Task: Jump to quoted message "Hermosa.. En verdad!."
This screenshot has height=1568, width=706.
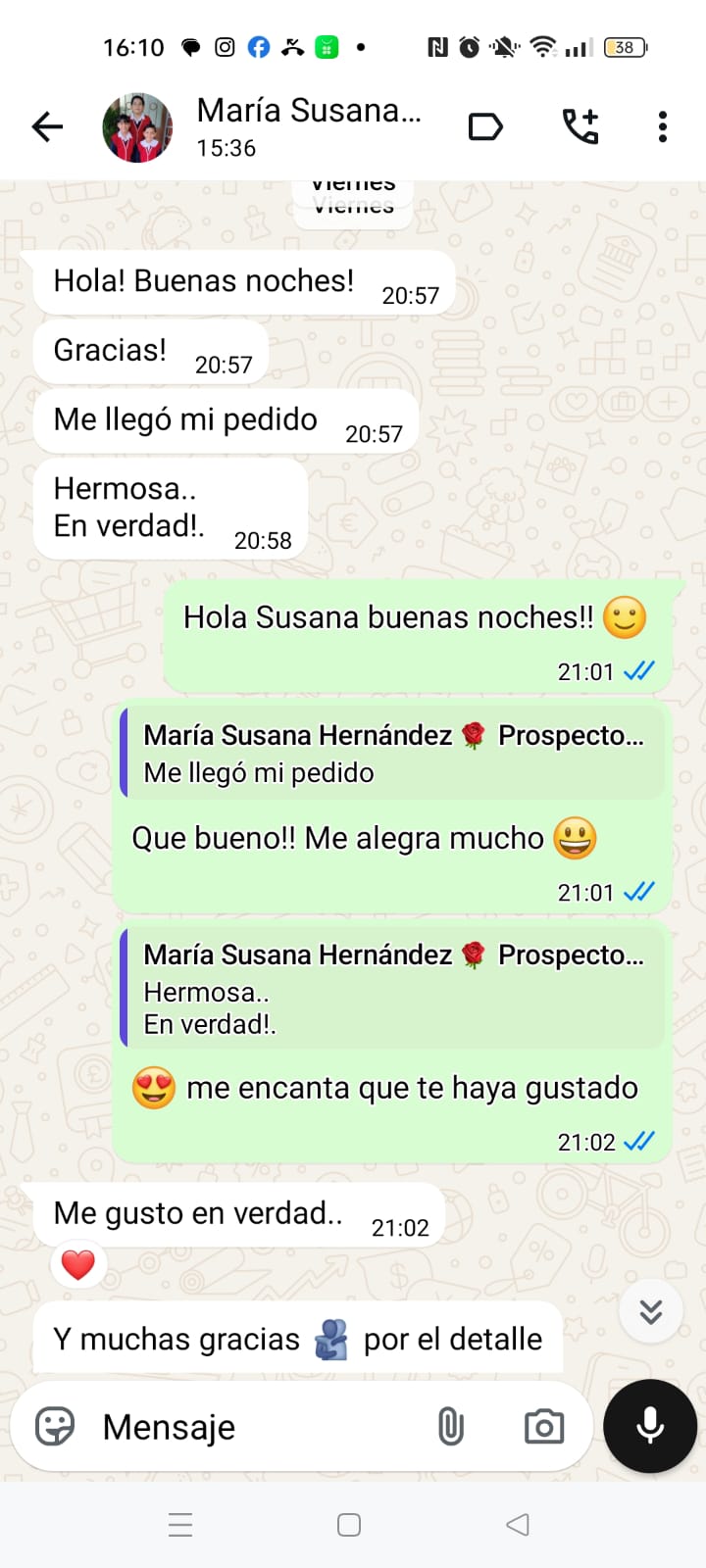Action: pyautogui.click(x=392, y=988)
